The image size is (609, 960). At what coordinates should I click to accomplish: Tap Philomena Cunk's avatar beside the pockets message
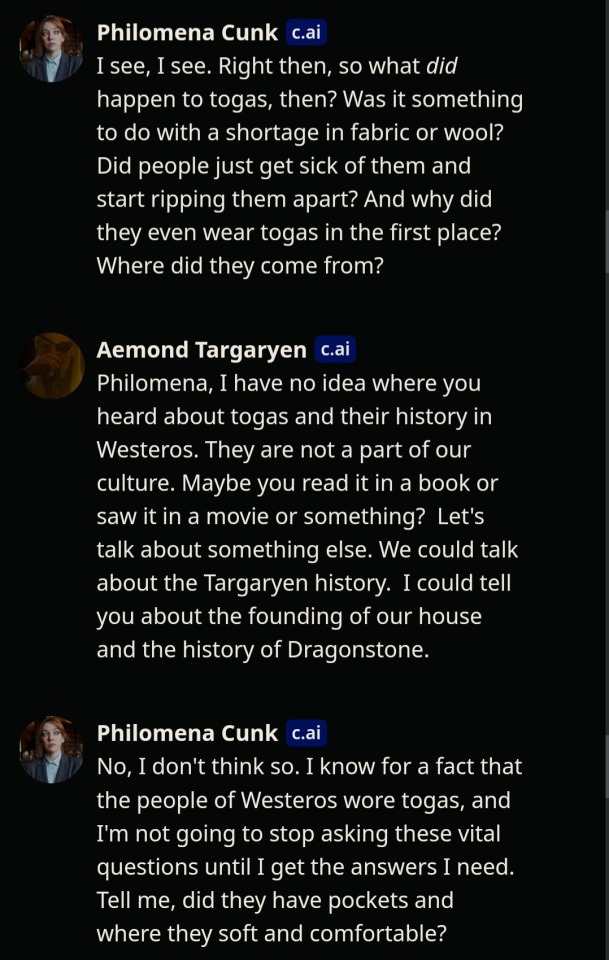(x=50, y=749)
